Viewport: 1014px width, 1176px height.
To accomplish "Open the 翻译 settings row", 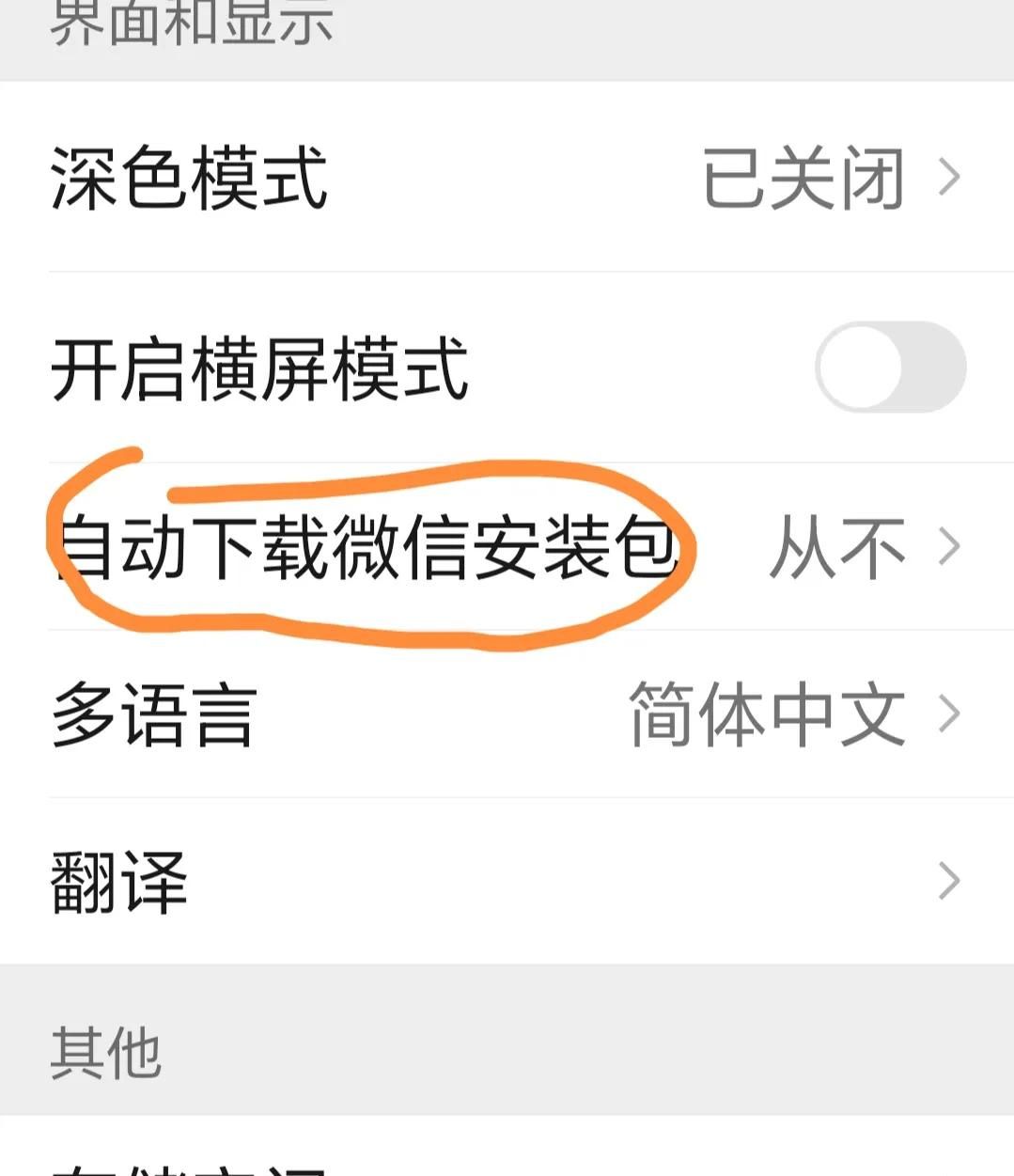I will (x=507, y=881).
